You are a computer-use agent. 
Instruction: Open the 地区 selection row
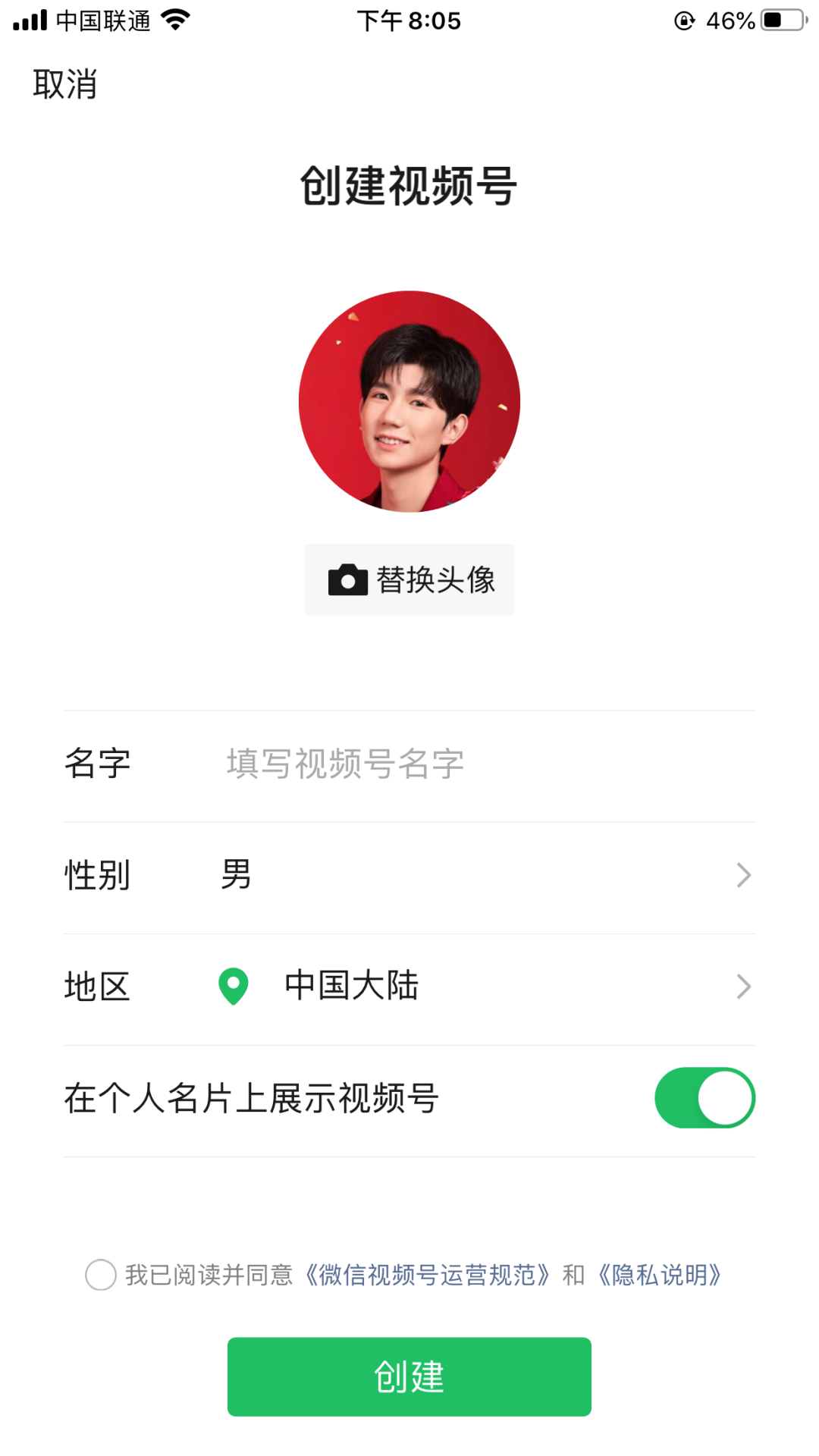coord(409,987)
